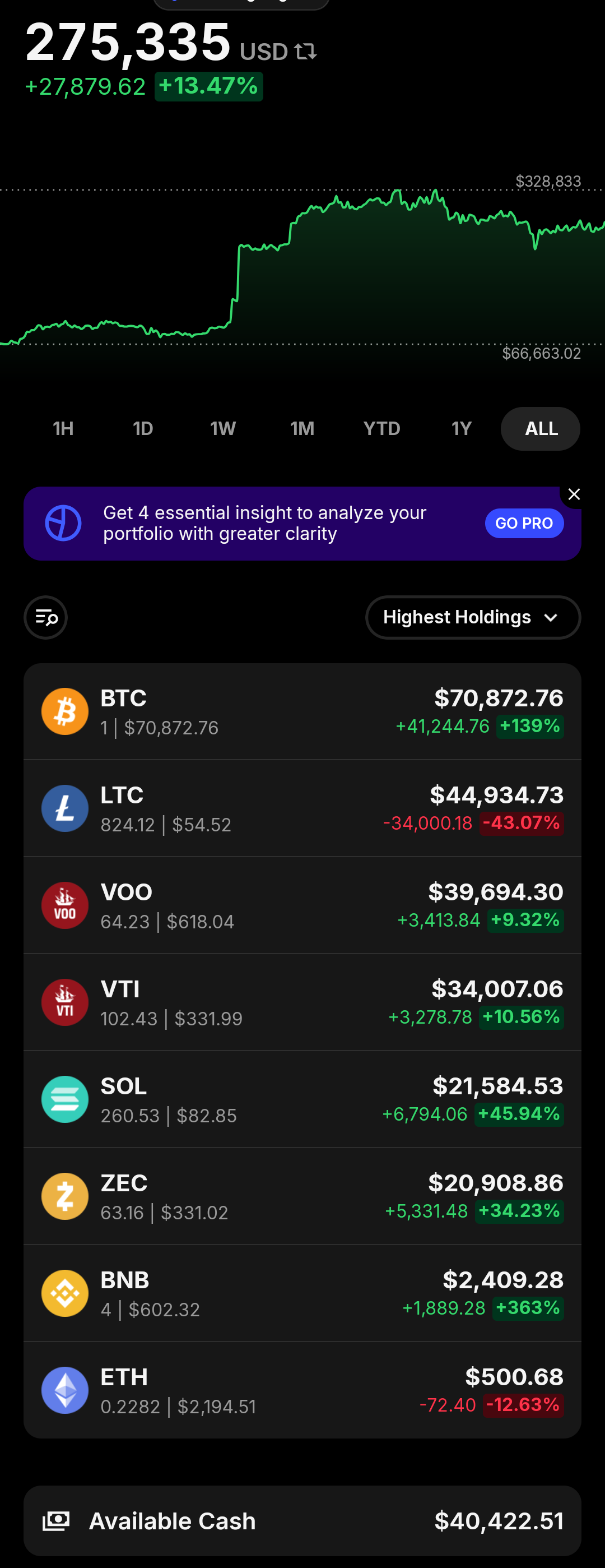Select the 1M time range
605x1568 pixels.
302,428
